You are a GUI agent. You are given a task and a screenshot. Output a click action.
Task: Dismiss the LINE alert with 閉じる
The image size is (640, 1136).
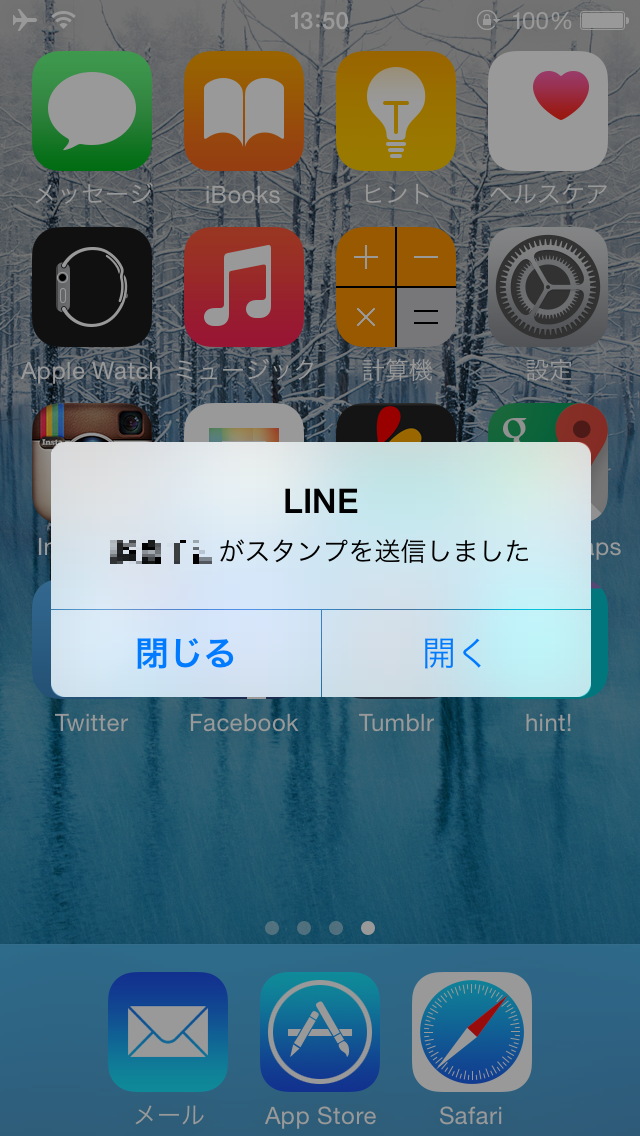coord(186,654)
